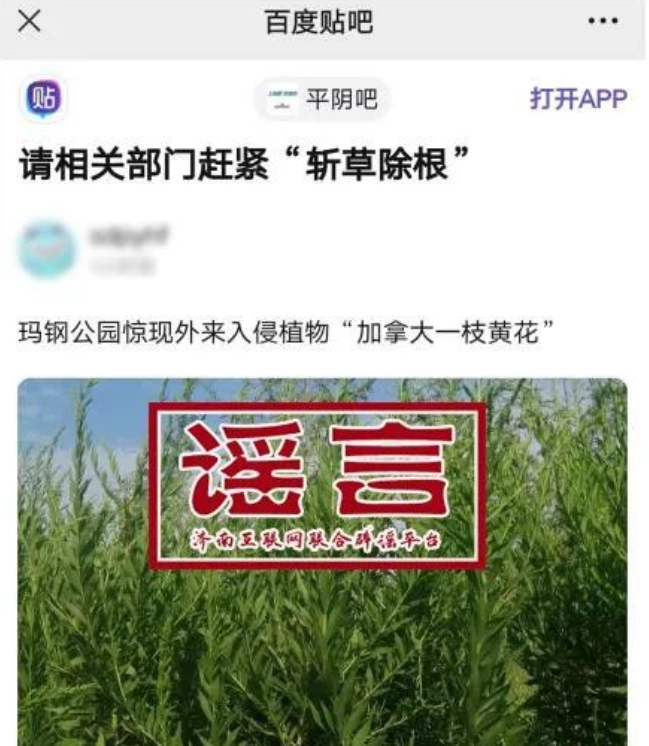Viewport: 649px width, 746px height.
Task: Tap the 打开APP link
Action: [578, 99]
